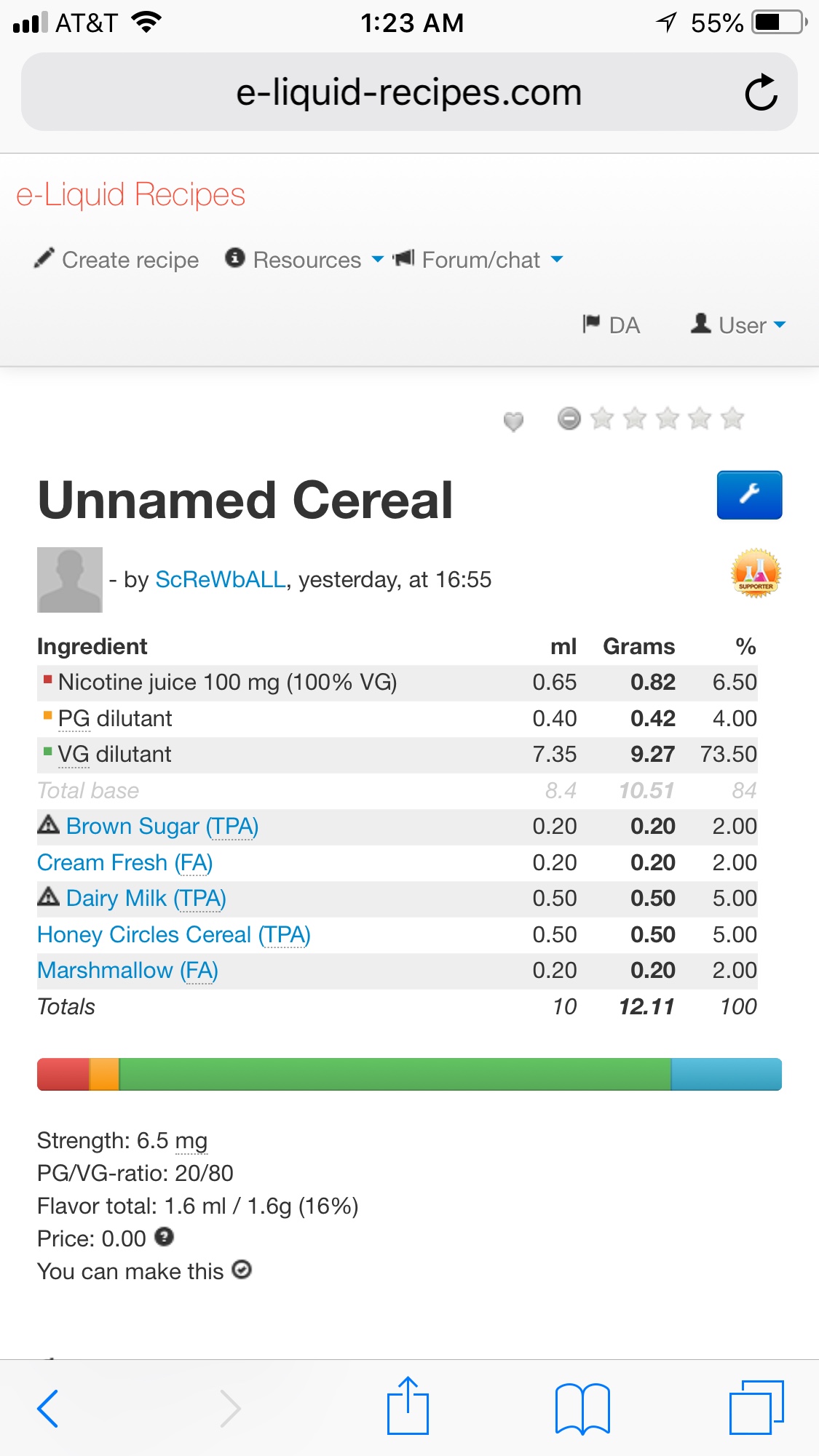The image size is (819, 1456).
Task: Open Marshmallow (FA) flavor page
Action: tap(127, 971)
